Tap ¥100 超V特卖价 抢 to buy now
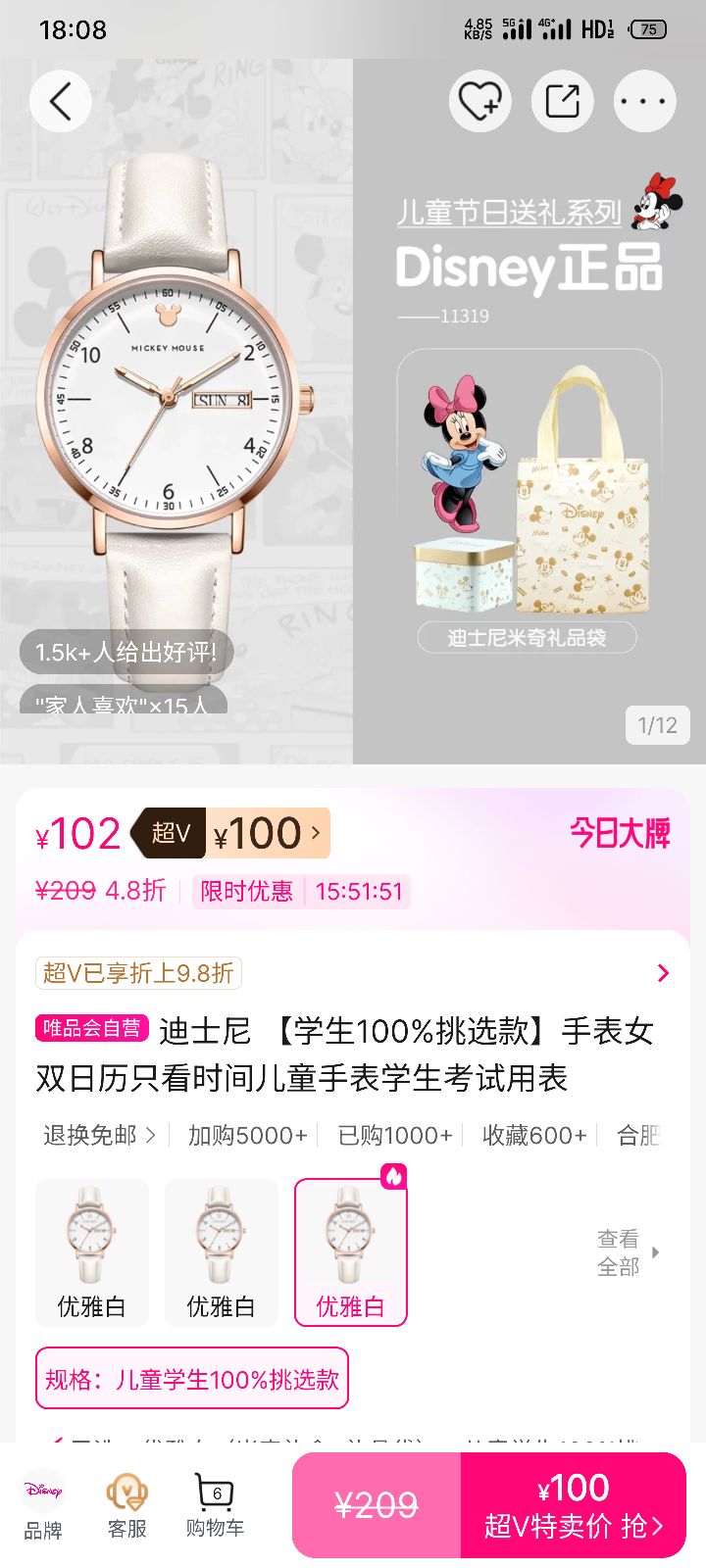The width and height of the screenshot is (706, 1568). 575,1504
